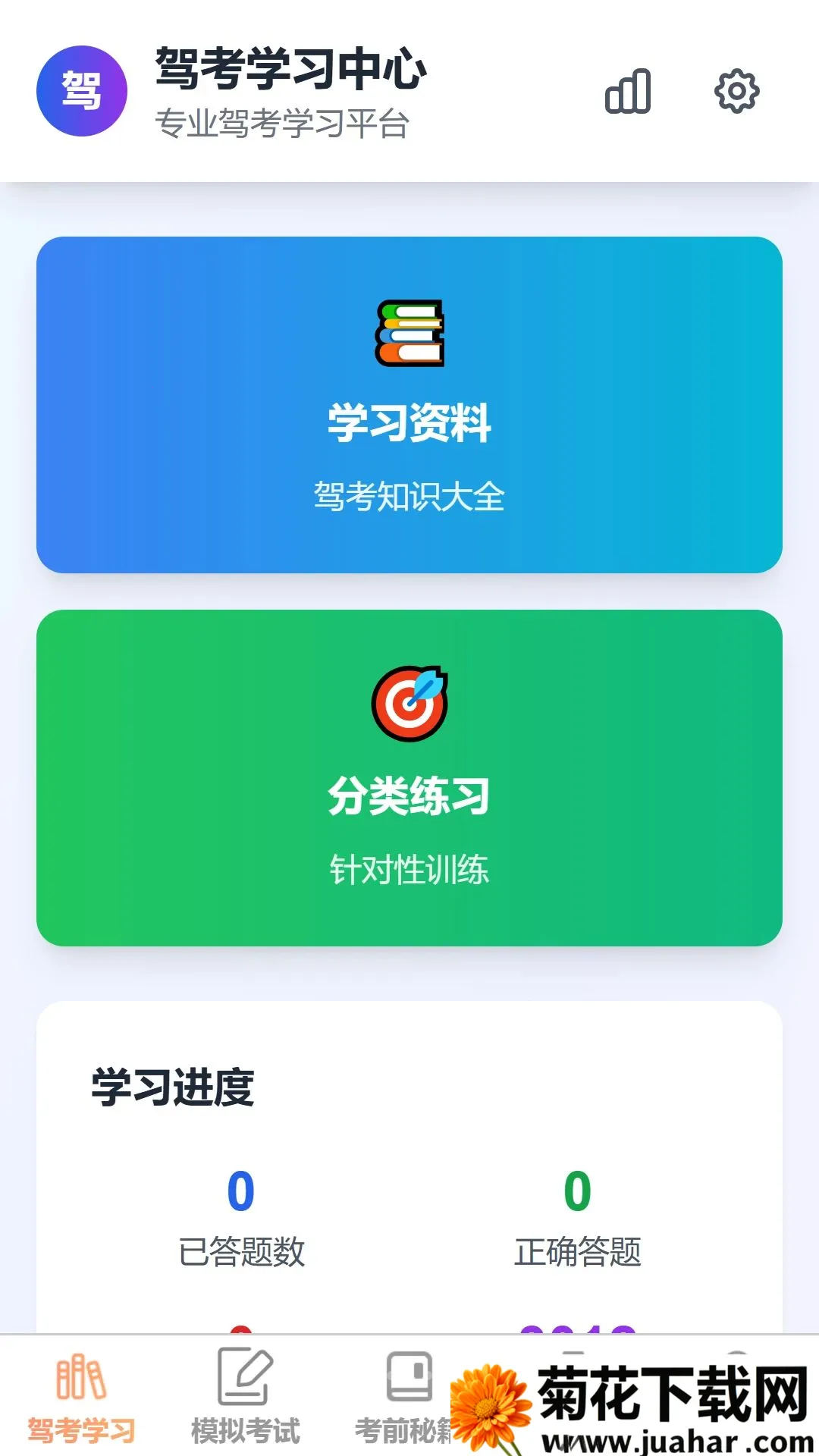Switch to the 模拟考试 tab
819x1456 pixels.
tap(246, 1397)
